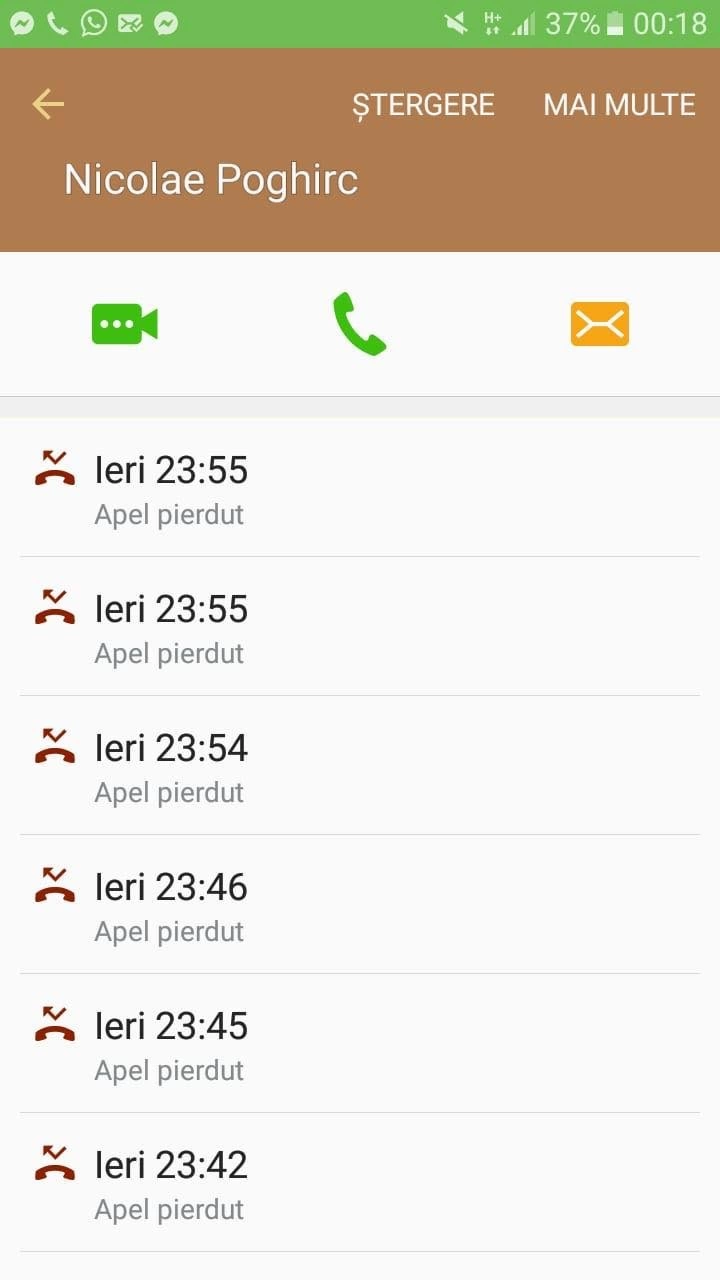Start a video call with Nicolae Poghirc
This screenshot has width=720, height=1280.
point(125,324)
